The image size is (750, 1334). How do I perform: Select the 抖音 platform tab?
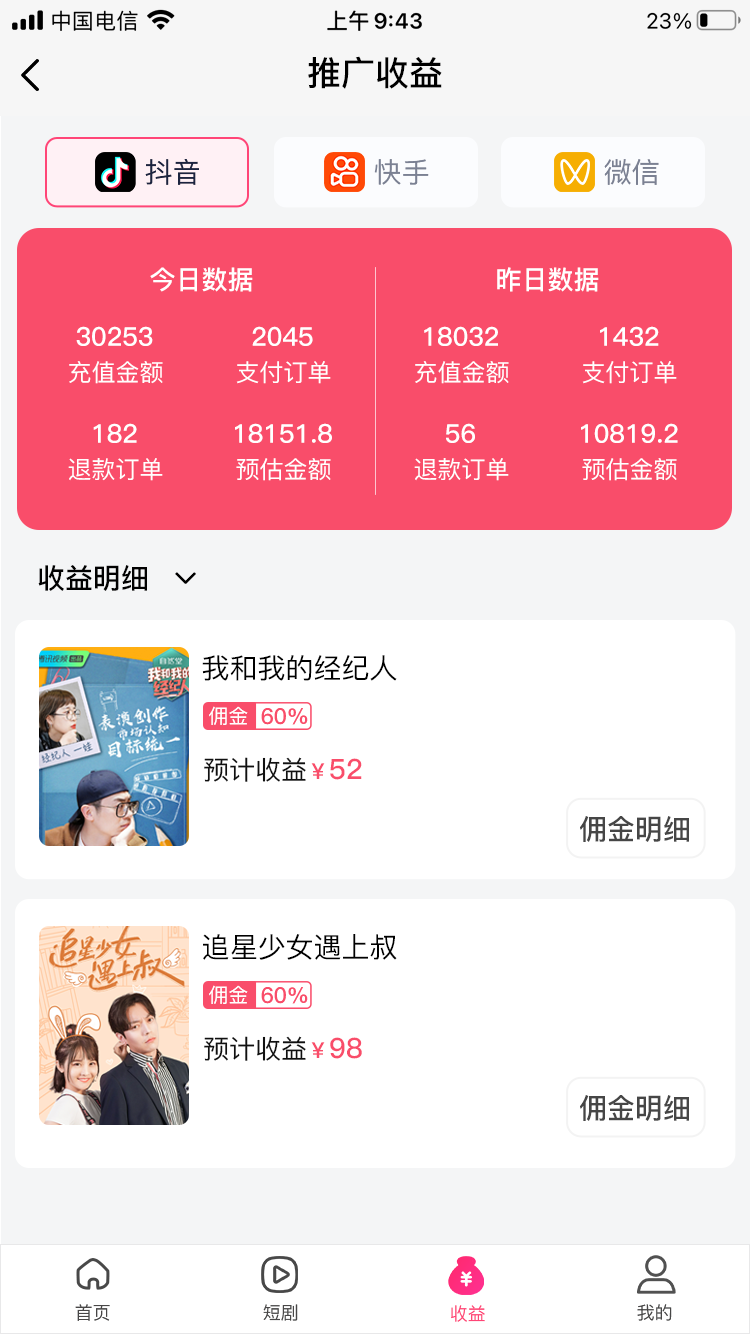[147, 172]
